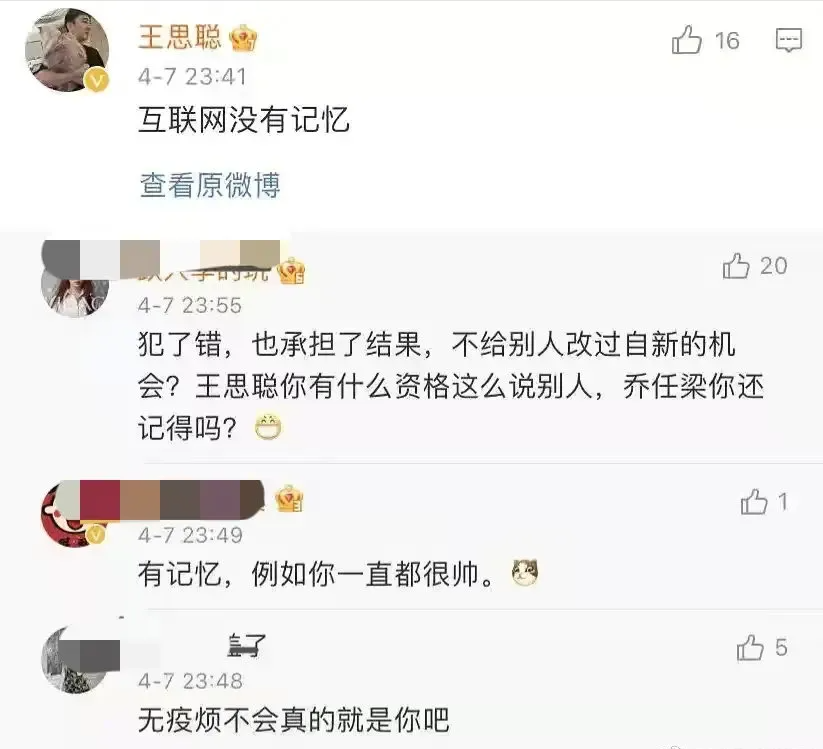The height and width of the screenshot is (749, 823).
Task: Like 王思聪's comment with 16 likes
Action: (688, 40)
